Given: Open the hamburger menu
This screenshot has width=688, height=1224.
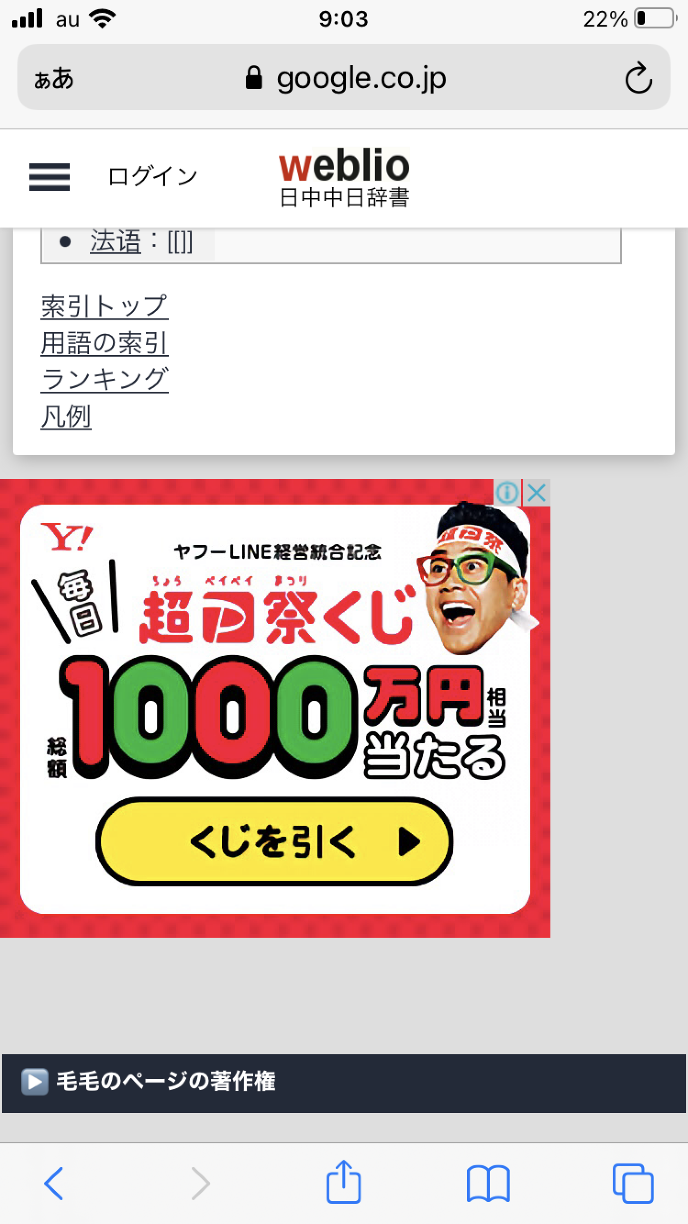Looking at the screenshot, I should [49, 177].
